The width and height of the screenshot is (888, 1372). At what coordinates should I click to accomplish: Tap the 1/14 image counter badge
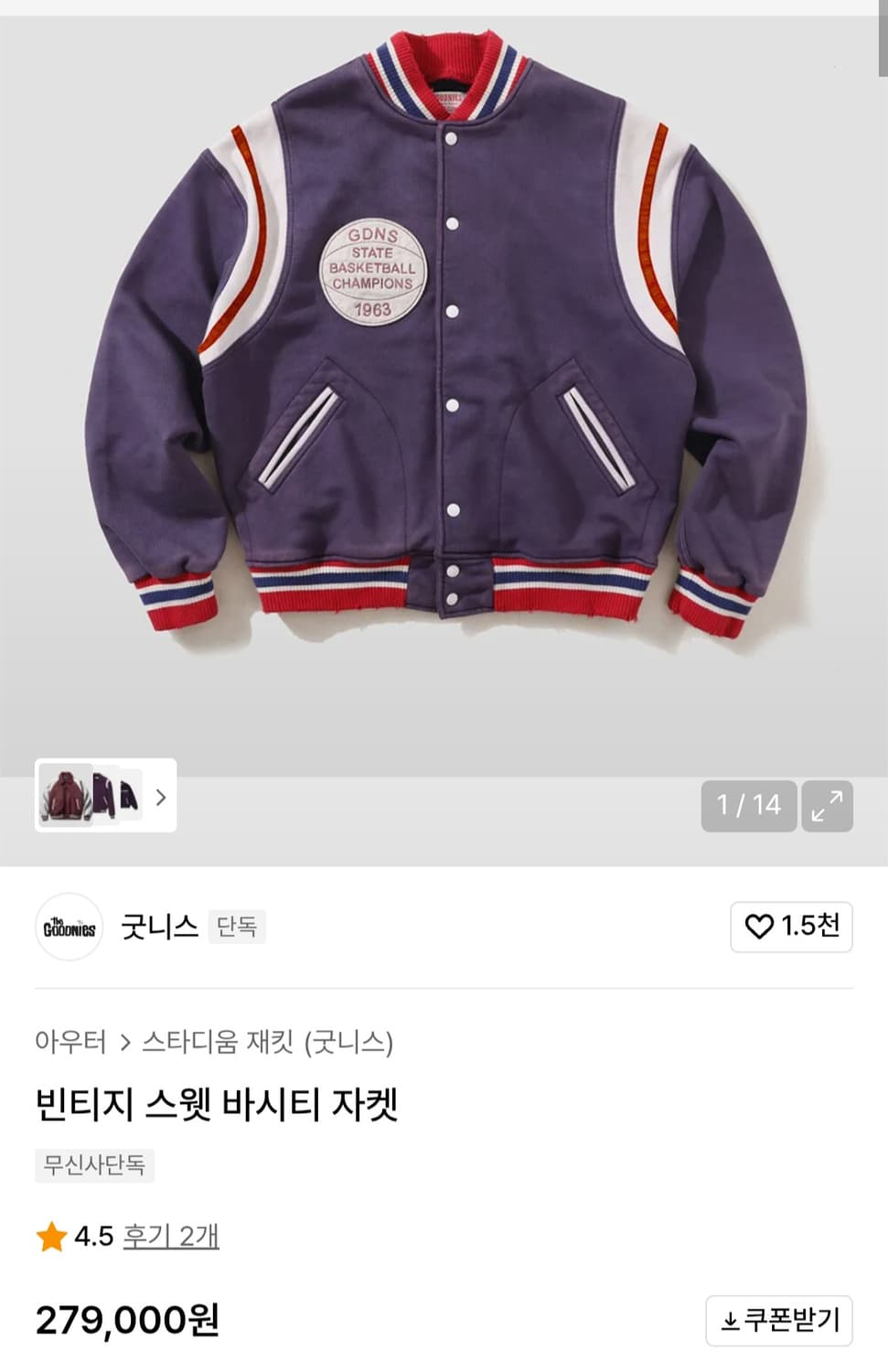point(748,806)
